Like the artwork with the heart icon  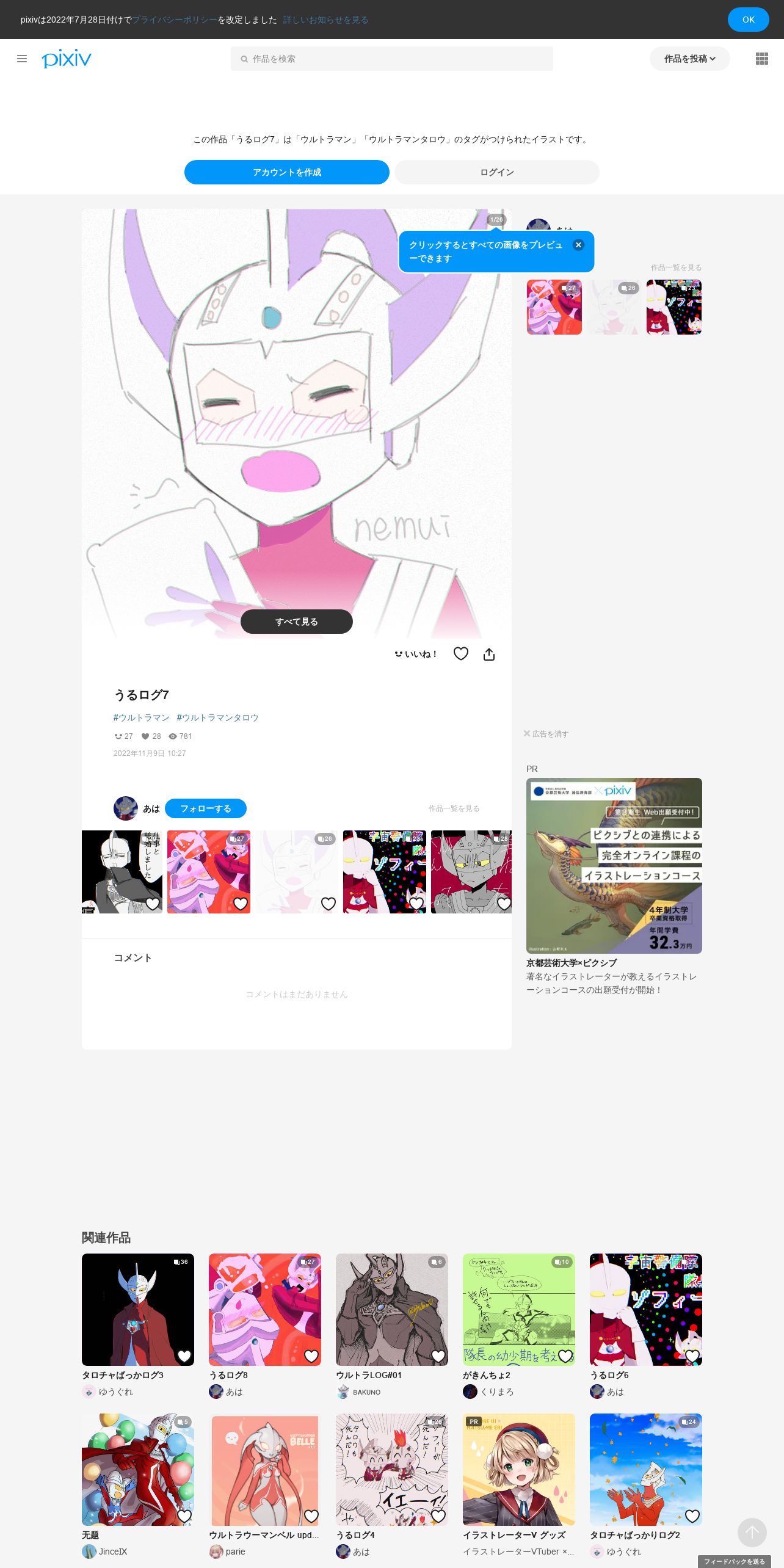(461, 654)
